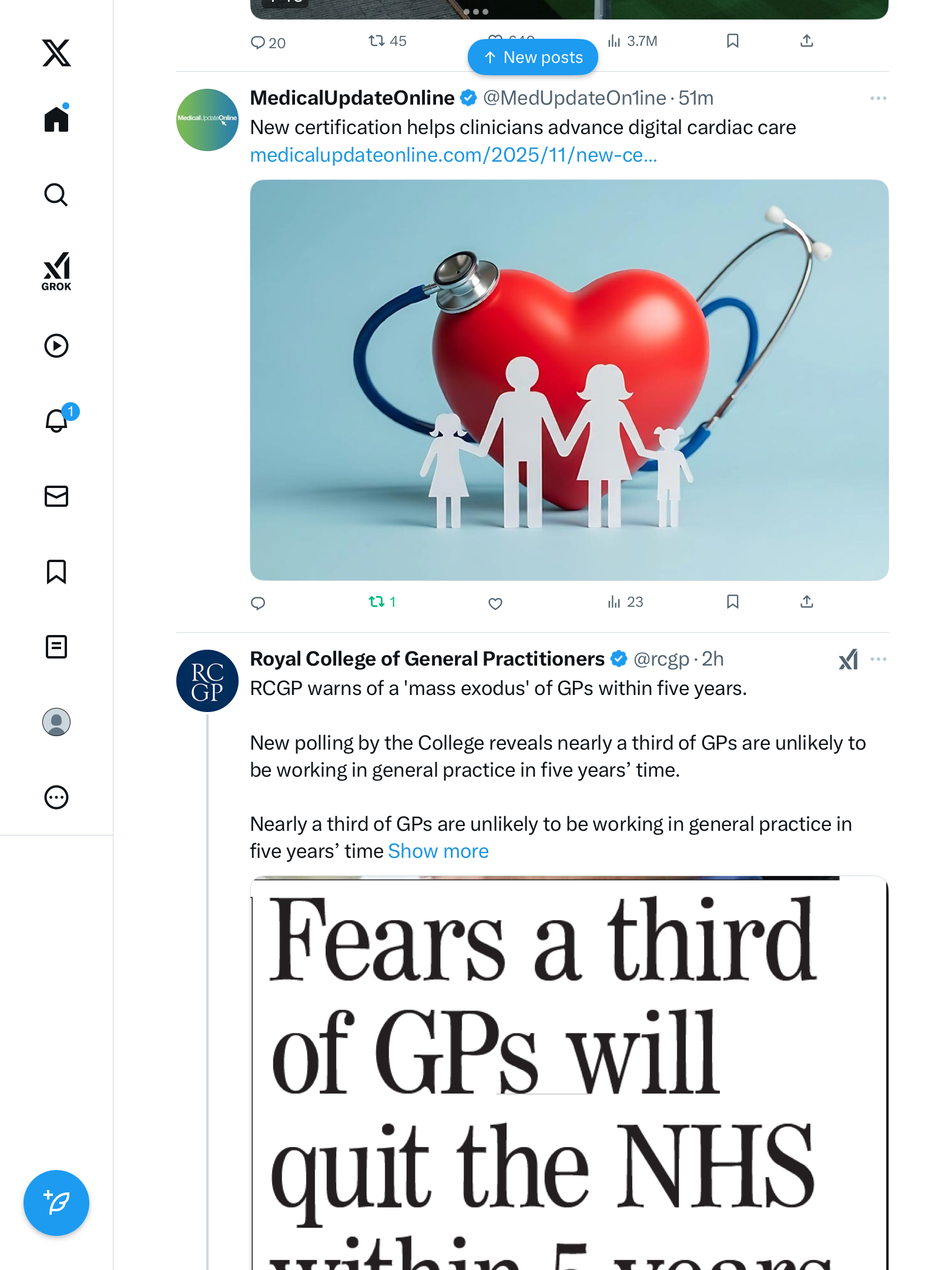This screenshot has height=1270, width=952.
Task: Share the MedicalUpdateOnline post
Action: [806, 601]
